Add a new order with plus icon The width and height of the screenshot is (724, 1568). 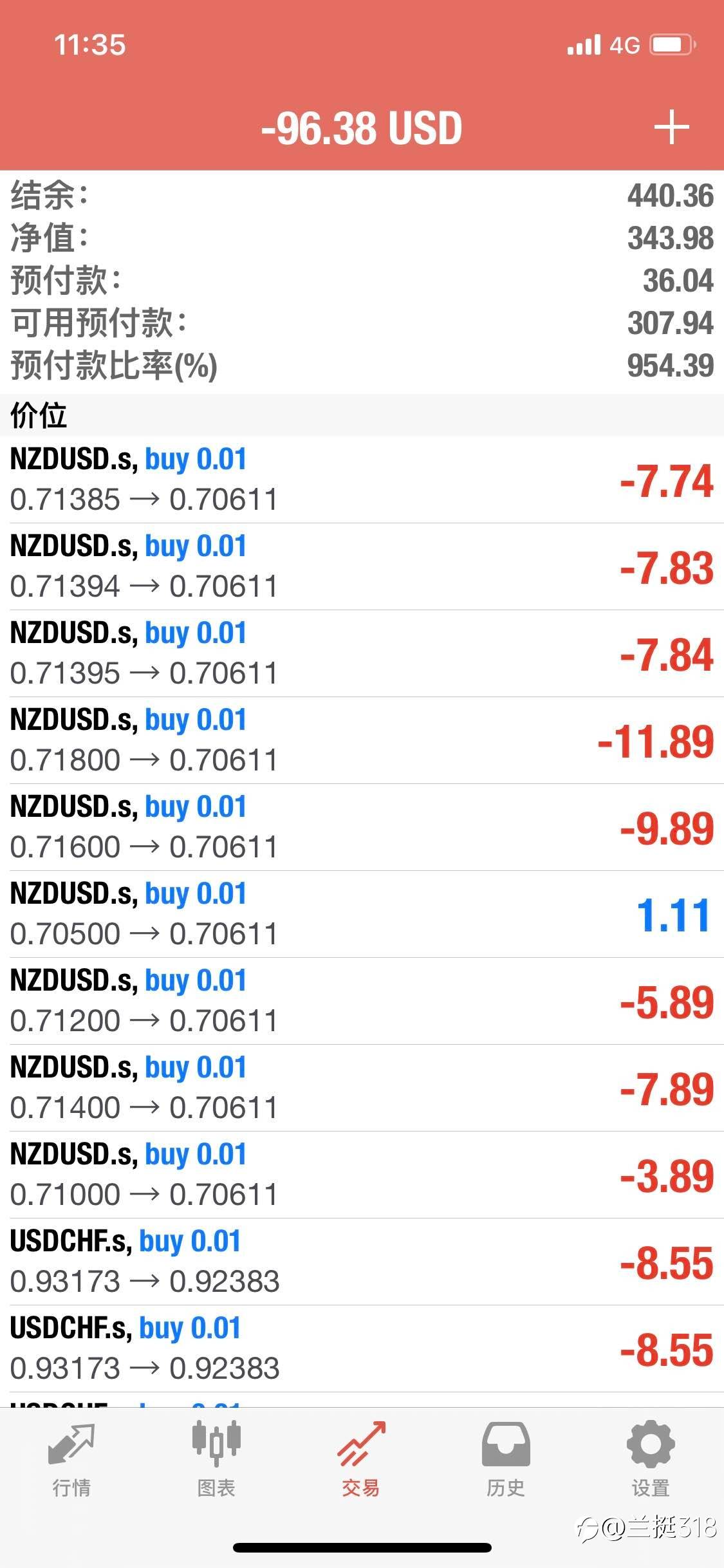click(x=671, y=127)
